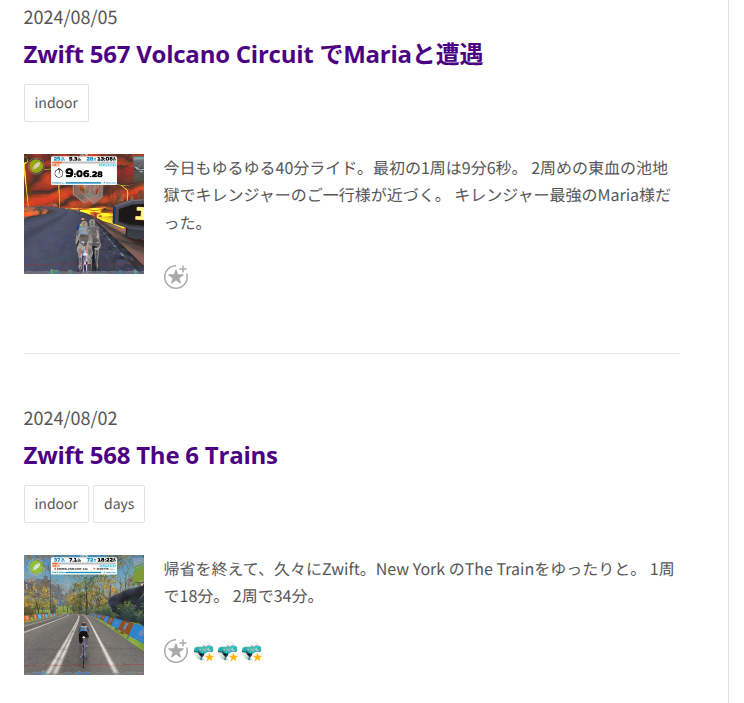
Task: Open the New York road post thumbnail
Action: pos(84,615)
